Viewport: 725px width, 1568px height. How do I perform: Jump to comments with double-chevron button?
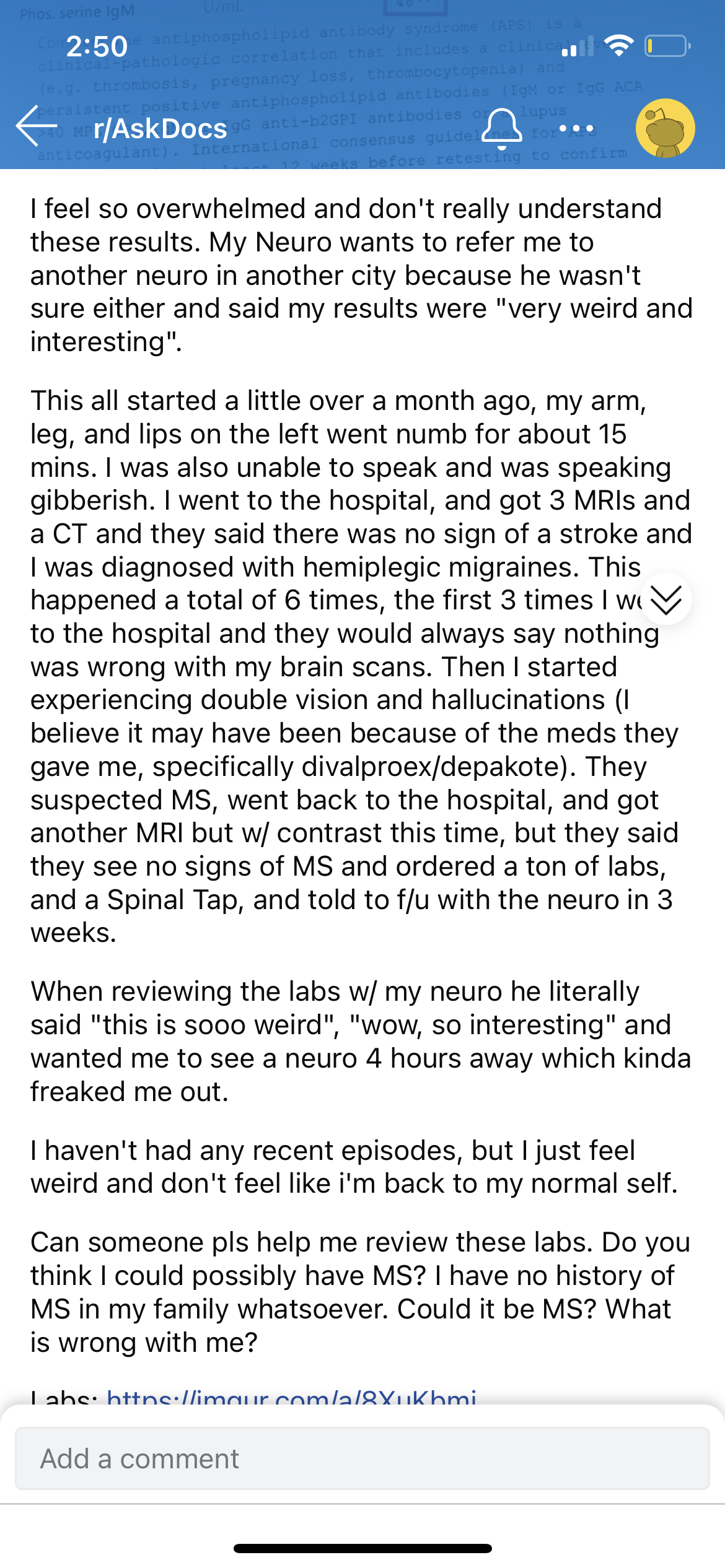click(666, 599)
